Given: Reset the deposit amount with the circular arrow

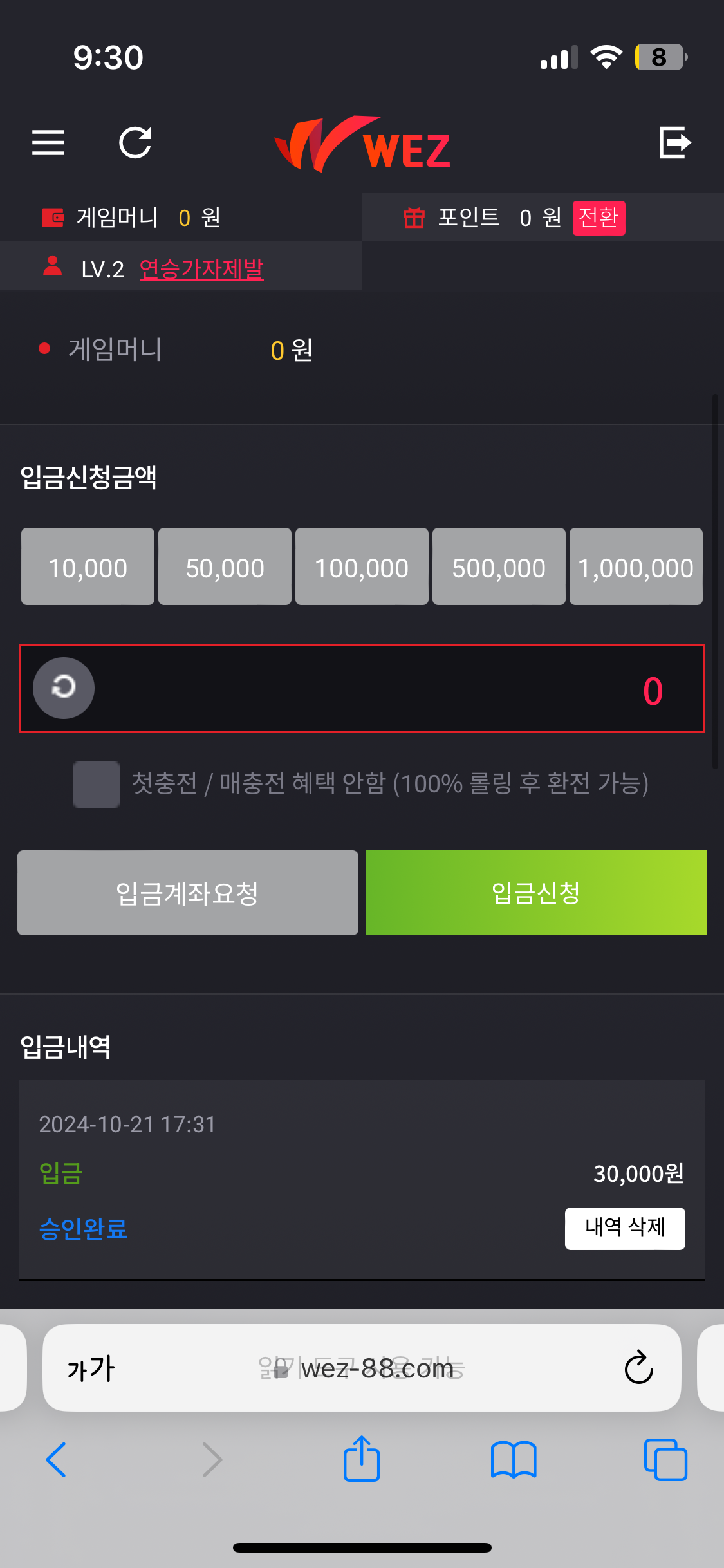Looking at the screenshot, I should tap(64, 688).
